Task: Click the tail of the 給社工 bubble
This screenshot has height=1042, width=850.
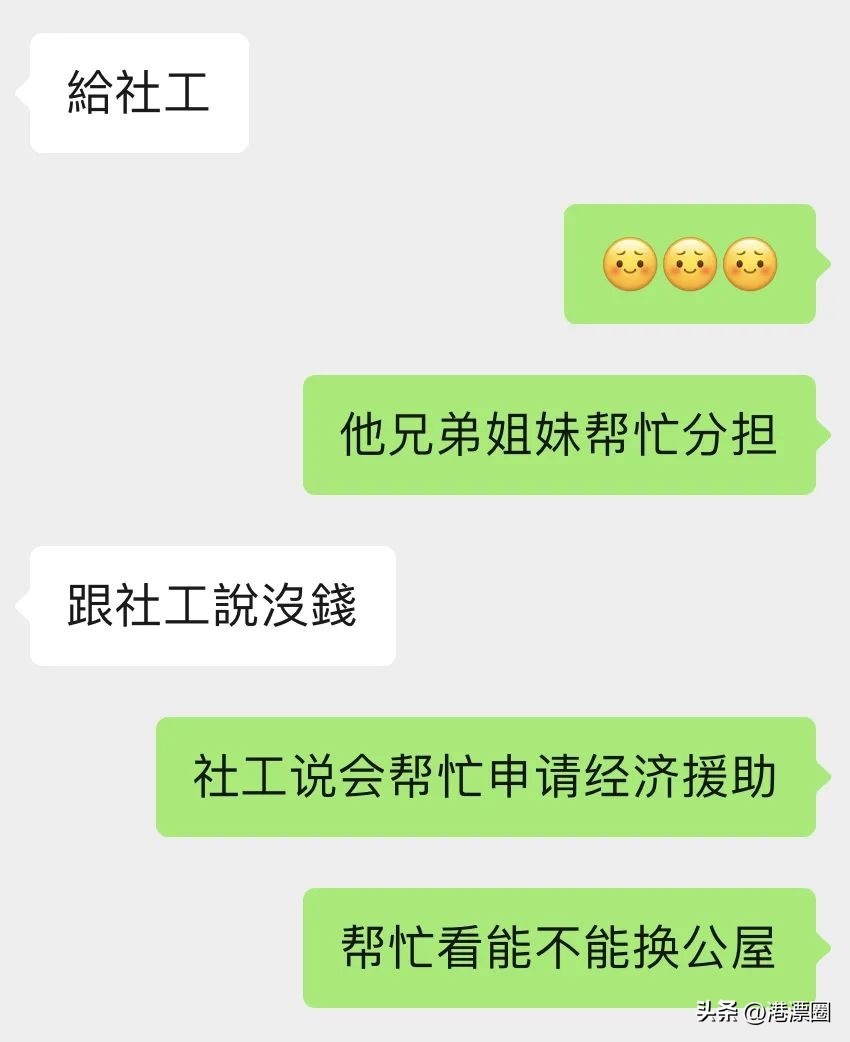Action: [20, 95]
